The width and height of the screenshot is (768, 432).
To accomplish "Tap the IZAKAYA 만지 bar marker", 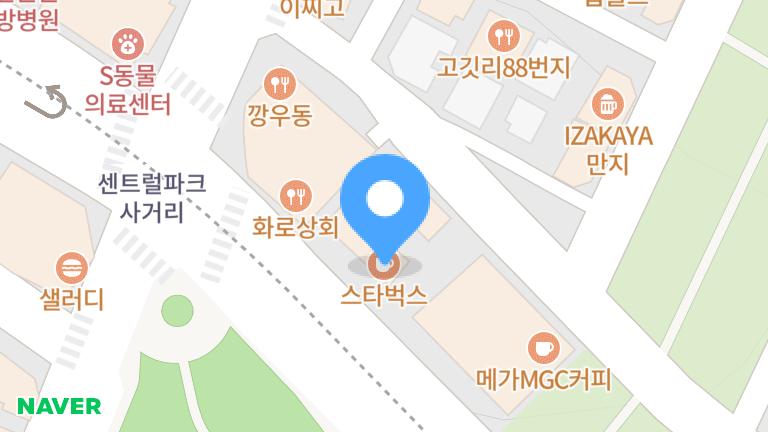I will click(x=607, y=103).
